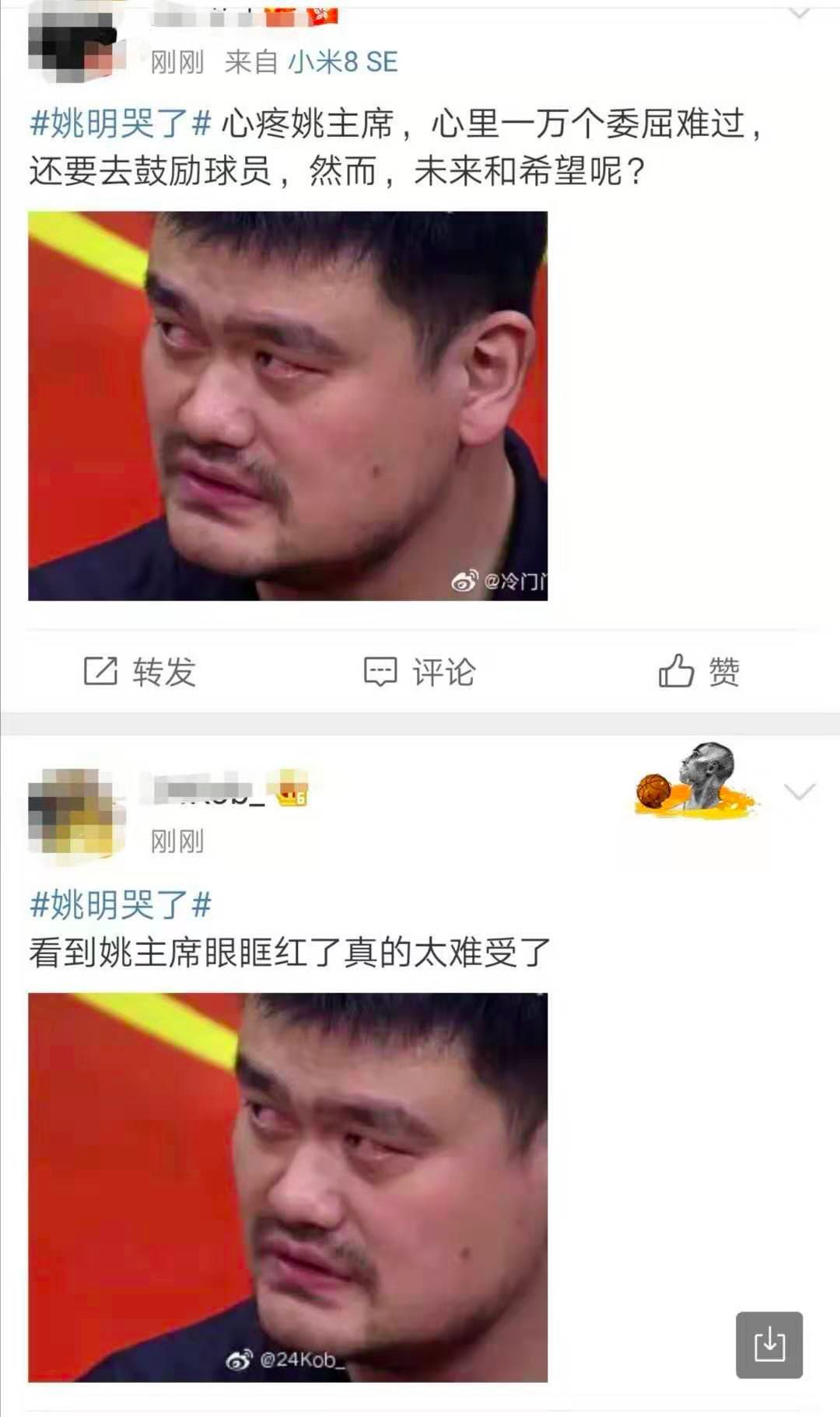Expand the dropdown arrow on the second post
The height and width of the screenshot is (1417, 840).
(800, 792)
